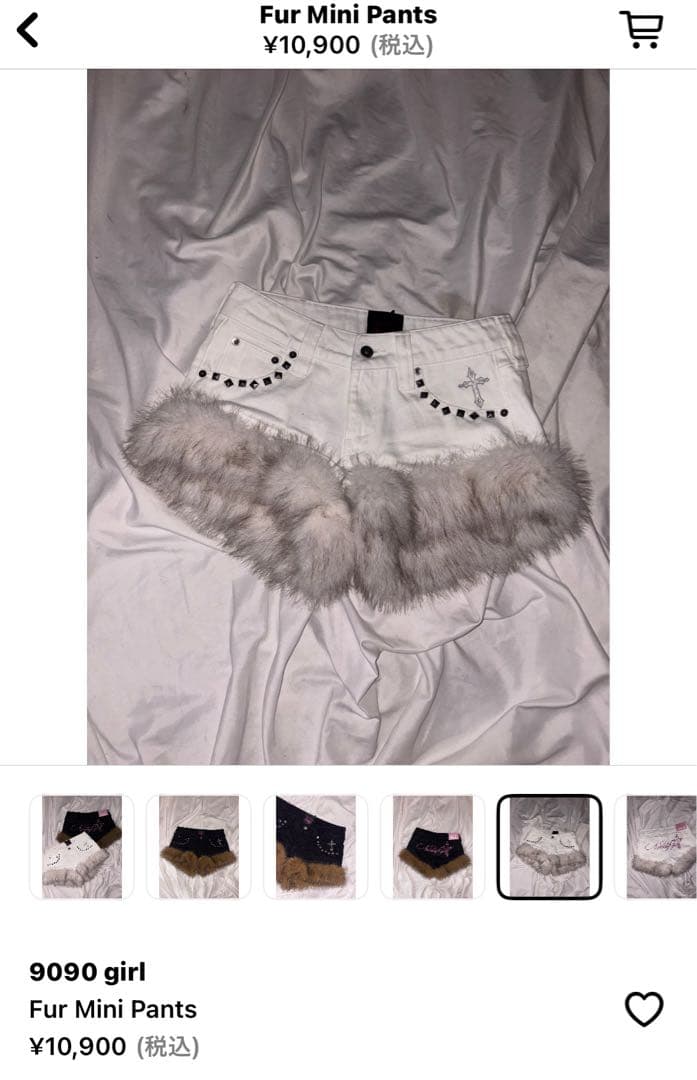Open fourth thumbnail of shorts with pink embroidery
The height and width of the screenshot is (1080, 697).
[432, 846]
